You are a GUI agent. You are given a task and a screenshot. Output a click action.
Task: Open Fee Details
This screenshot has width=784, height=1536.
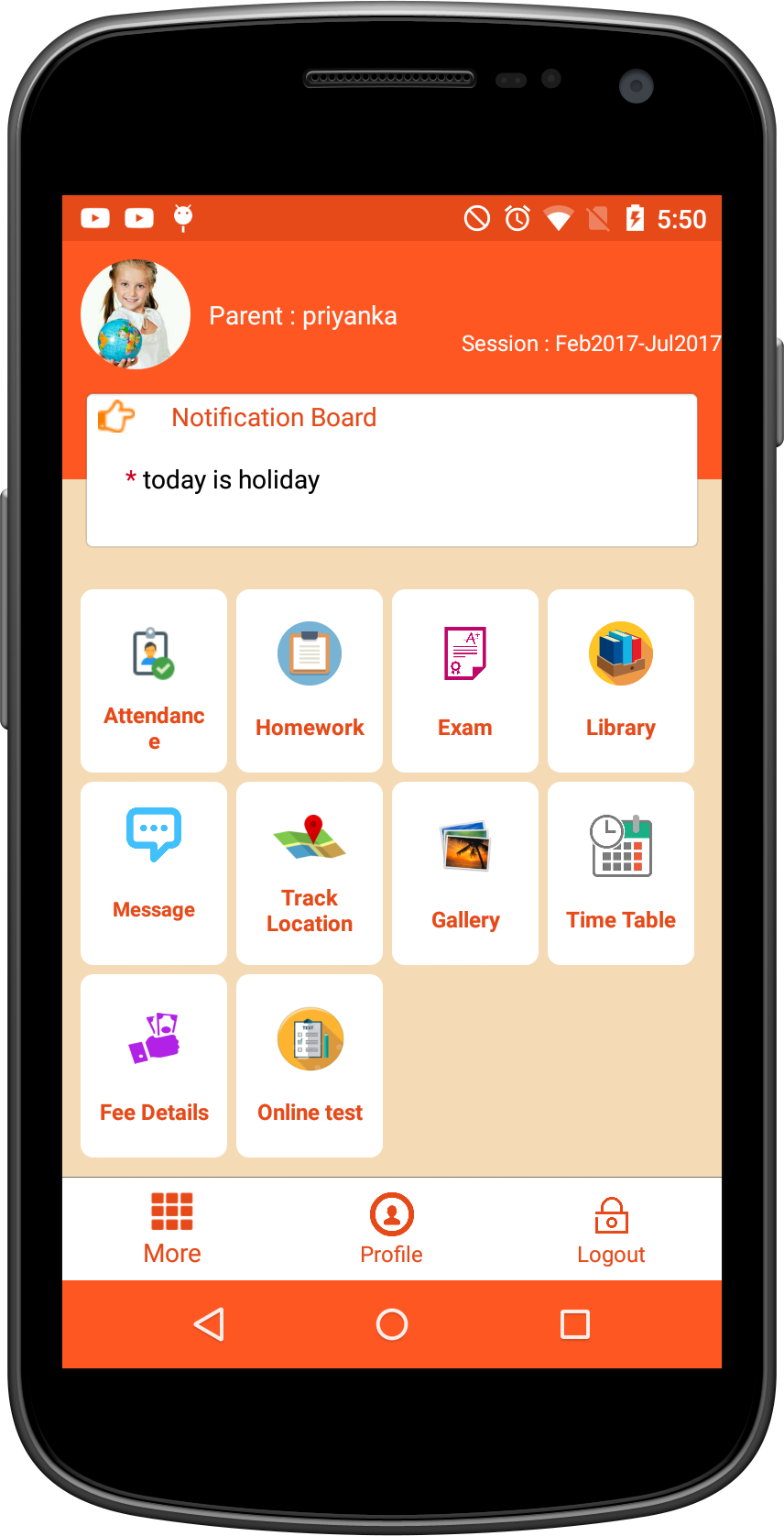pyautogui.click(x=154, y=1066)
